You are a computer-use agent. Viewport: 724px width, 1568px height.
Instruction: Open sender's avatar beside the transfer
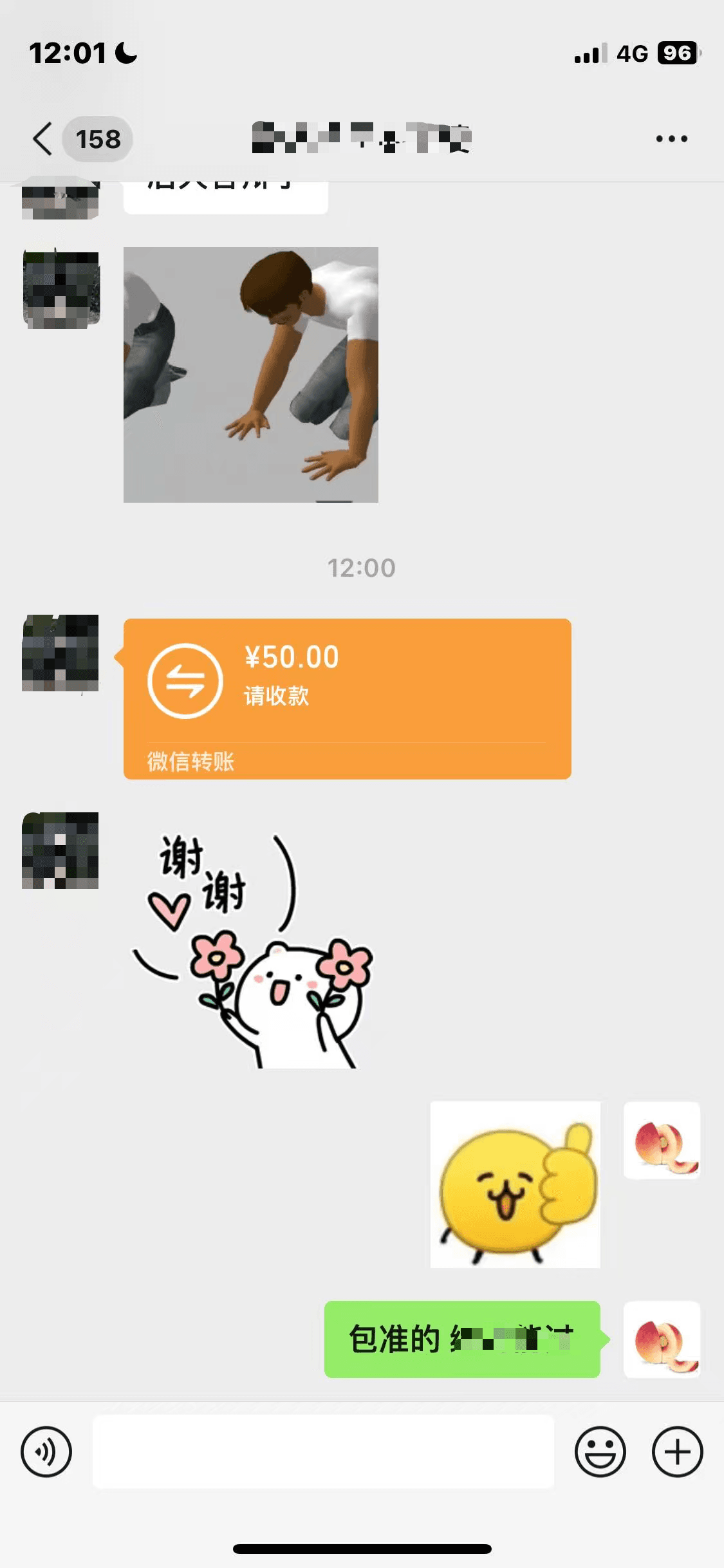[x=60, y=653]
